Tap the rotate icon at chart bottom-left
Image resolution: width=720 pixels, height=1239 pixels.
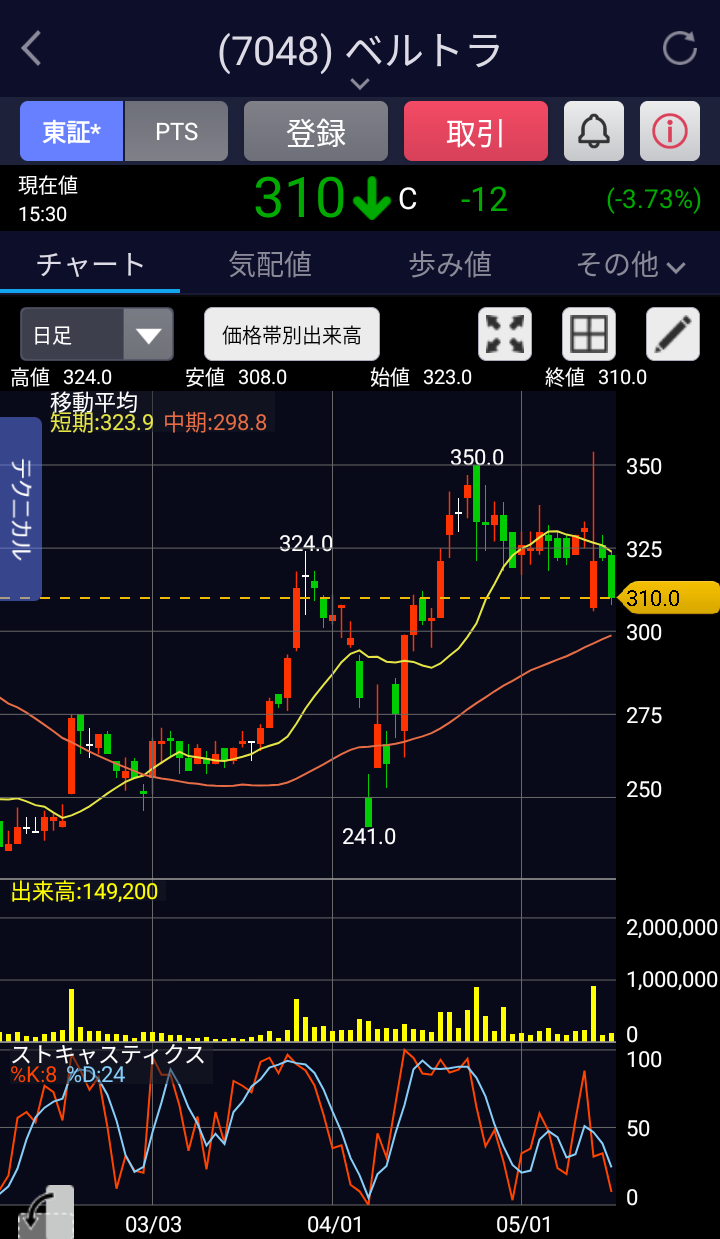click(x=45, y=1212)
